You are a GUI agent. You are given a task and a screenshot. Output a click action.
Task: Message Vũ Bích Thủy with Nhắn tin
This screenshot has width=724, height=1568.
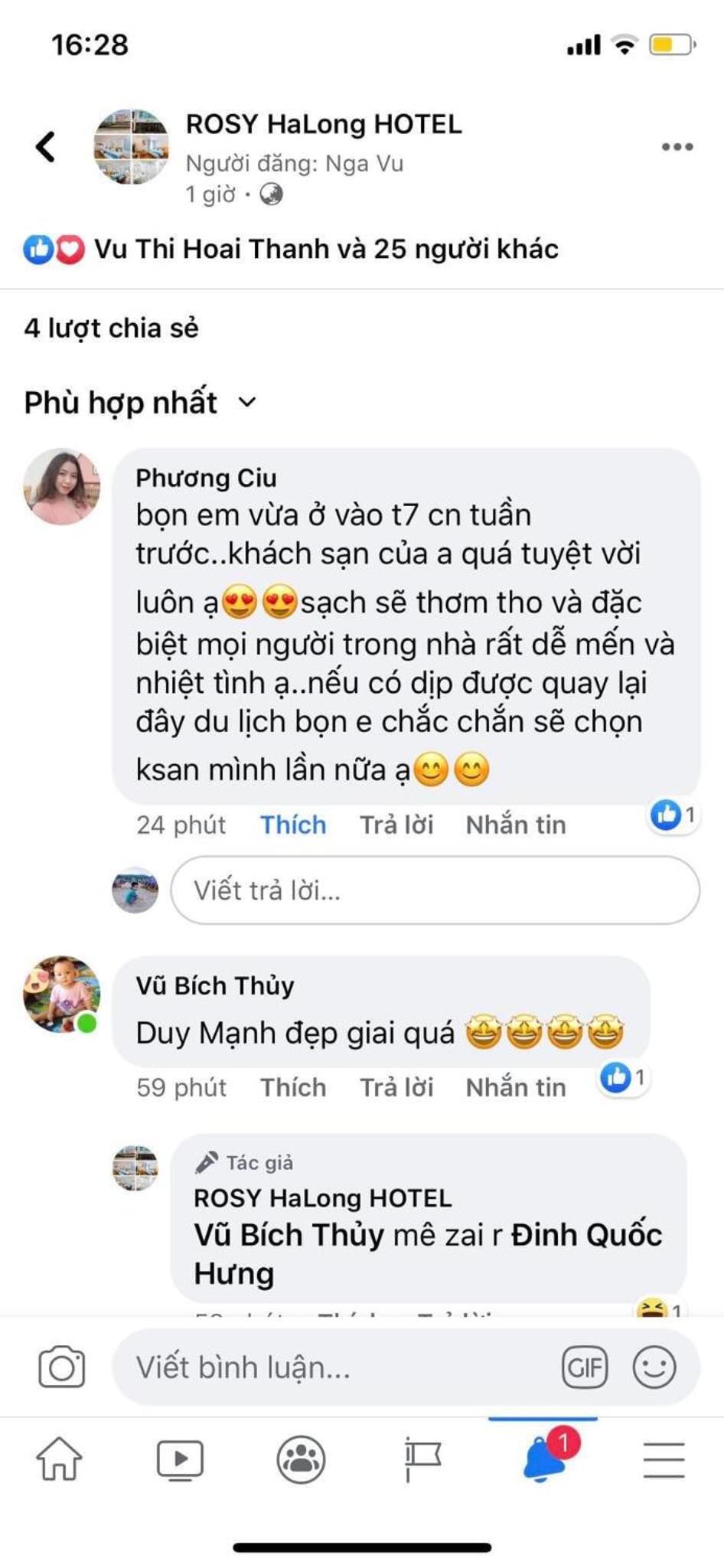516,1087
